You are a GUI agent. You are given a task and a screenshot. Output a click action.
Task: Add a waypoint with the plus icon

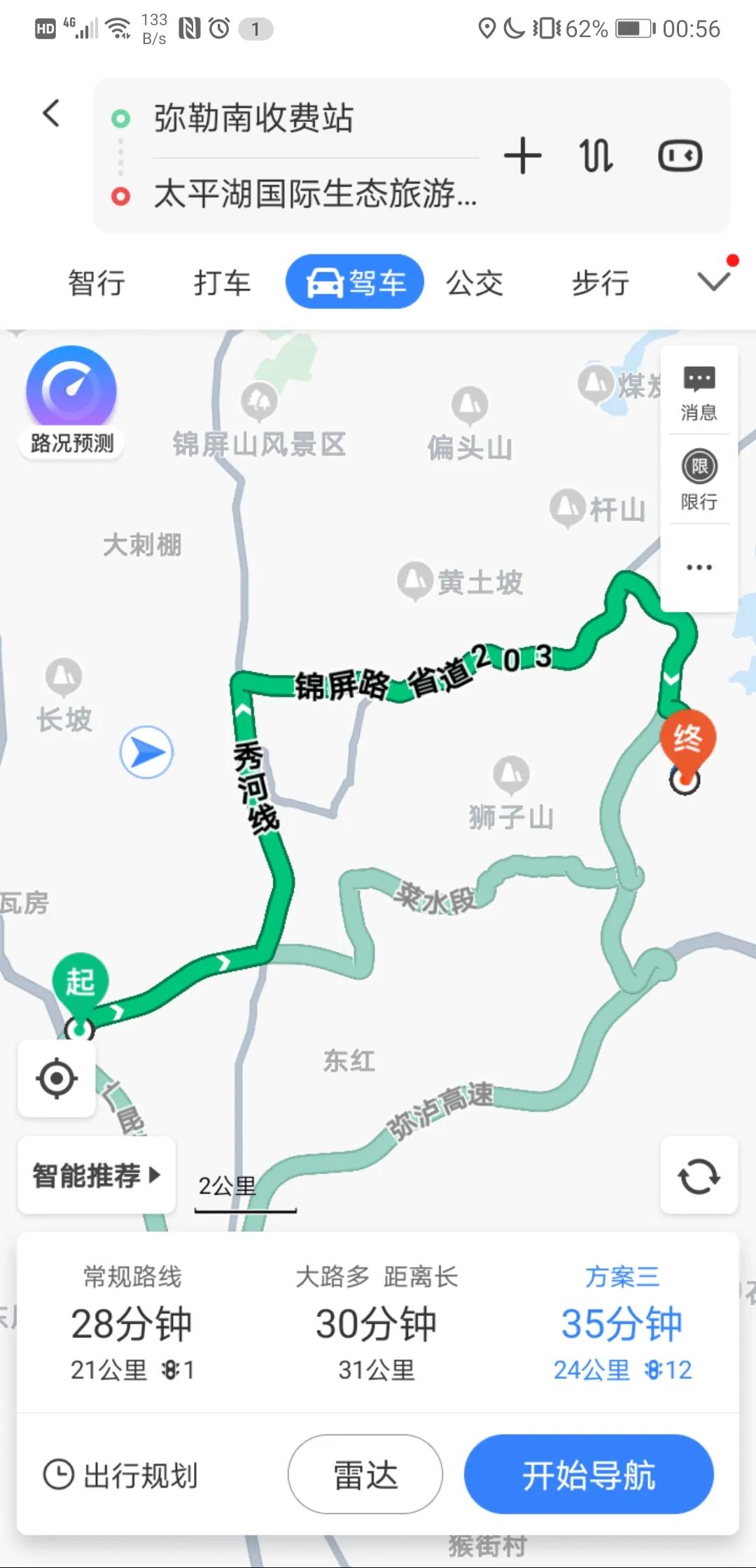tap(524, 155)
